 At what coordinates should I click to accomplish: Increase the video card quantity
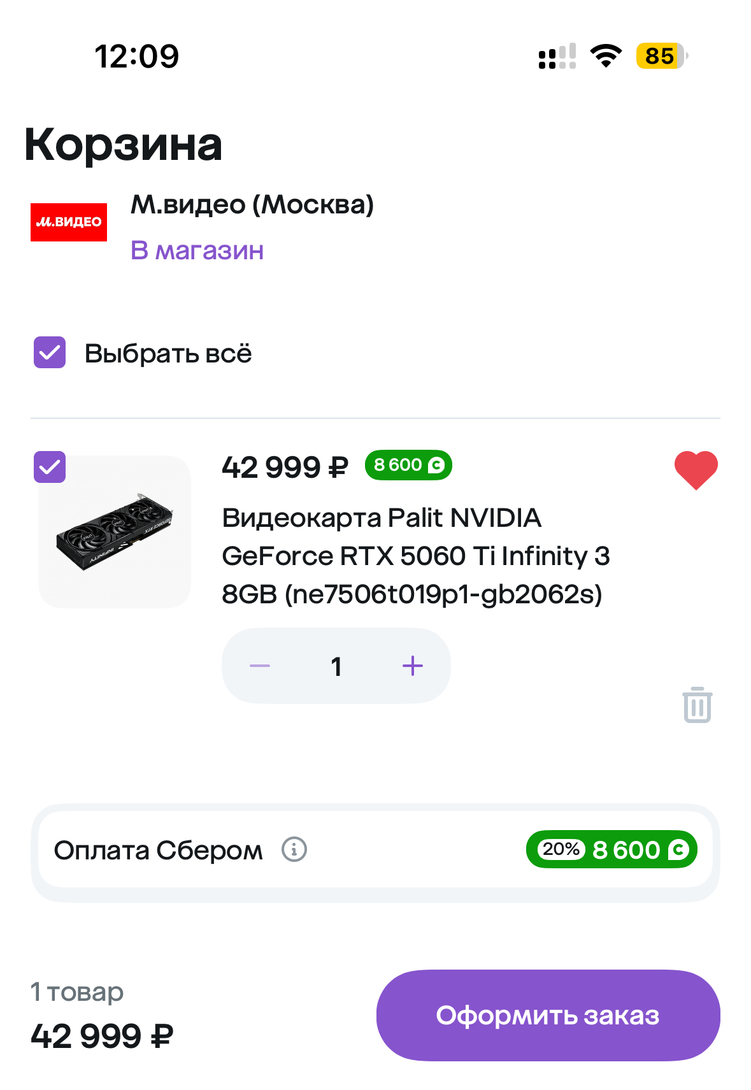click(x=412, y=666)
